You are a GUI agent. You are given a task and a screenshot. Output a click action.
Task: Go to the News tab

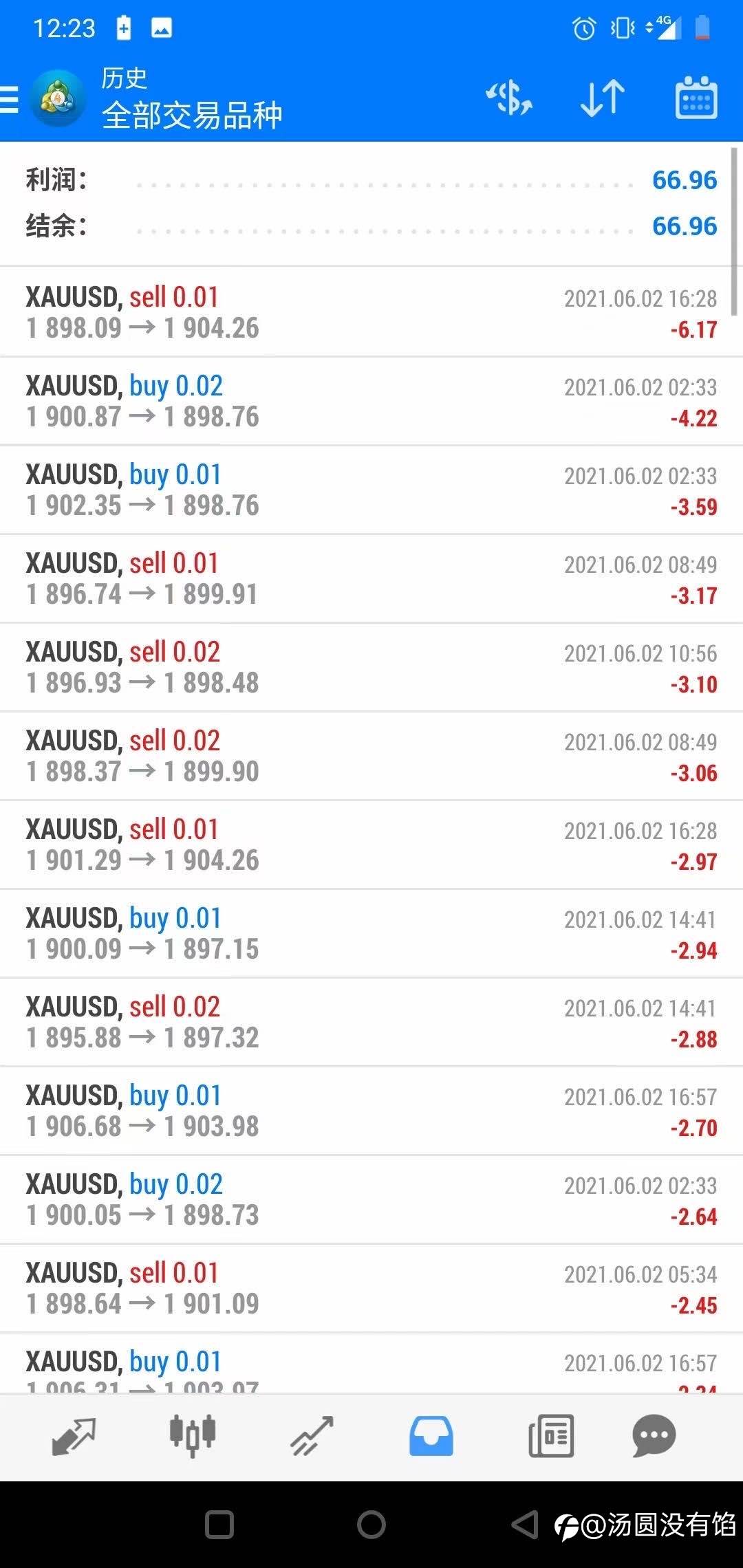pos(550,1436)
